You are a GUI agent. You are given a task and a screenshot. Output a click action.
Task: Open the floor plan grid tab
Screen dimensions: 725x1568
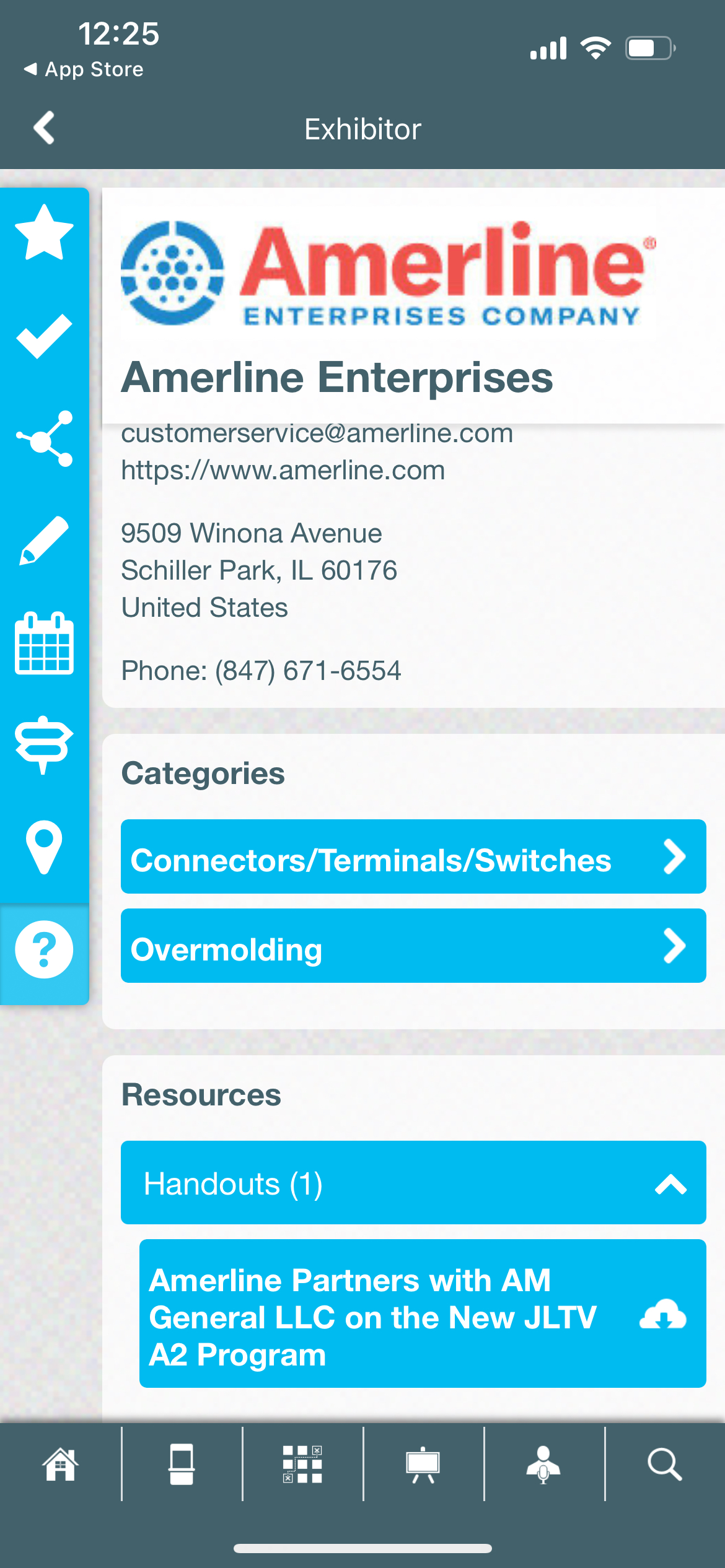click(302, 1465)
